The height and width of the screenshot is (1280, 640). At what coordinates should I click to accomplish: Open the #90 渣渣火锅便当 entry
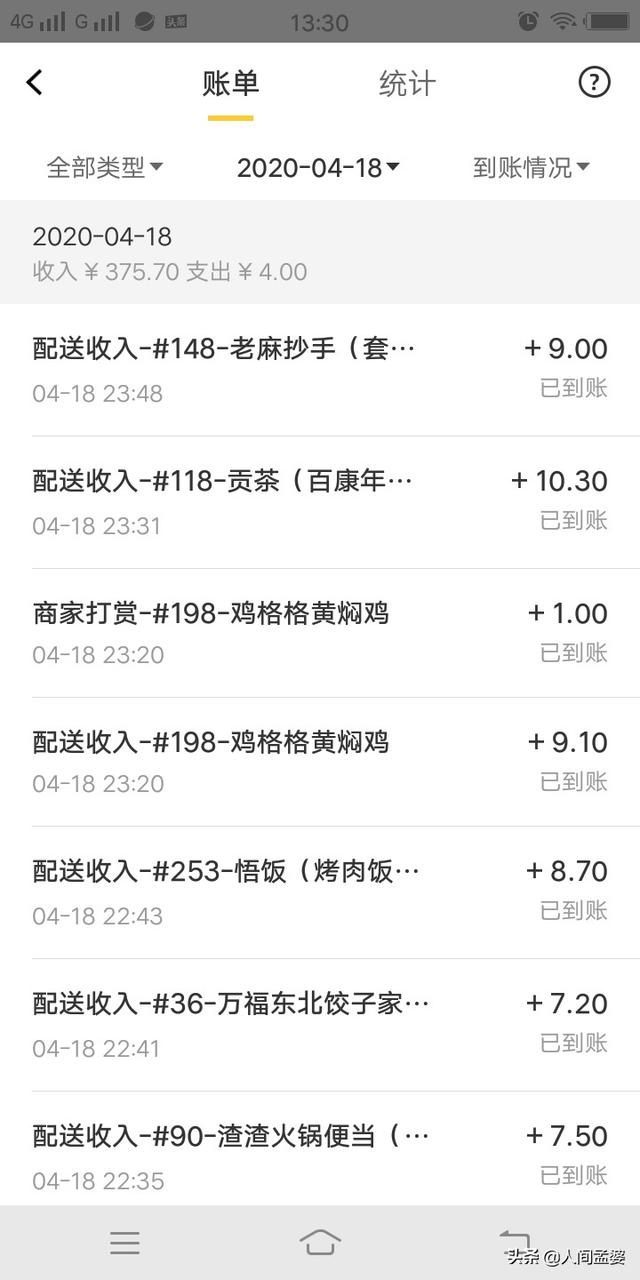320,1148
